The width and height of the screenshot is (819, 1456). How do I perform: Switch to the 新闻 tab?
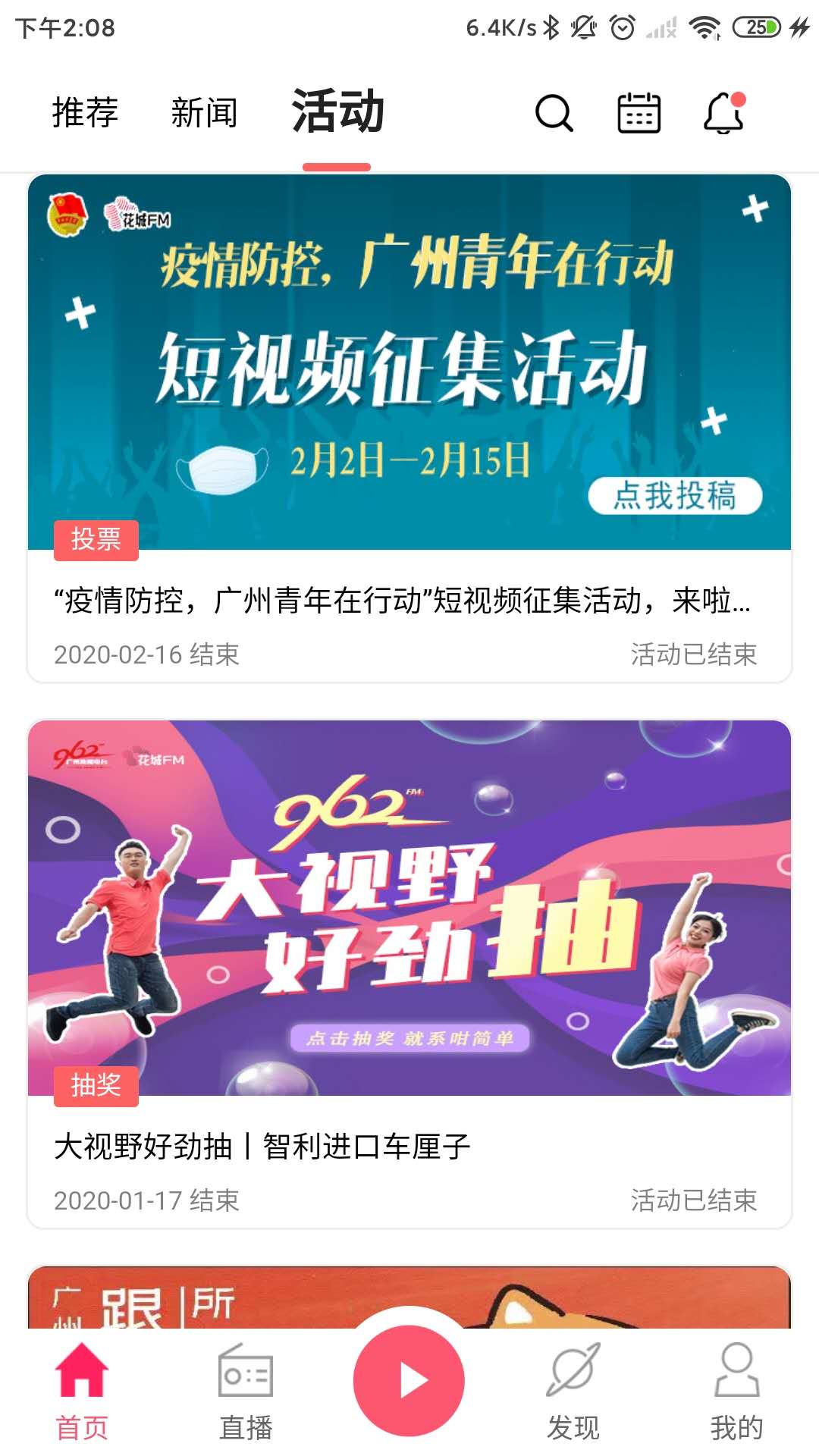coord(204,113)
